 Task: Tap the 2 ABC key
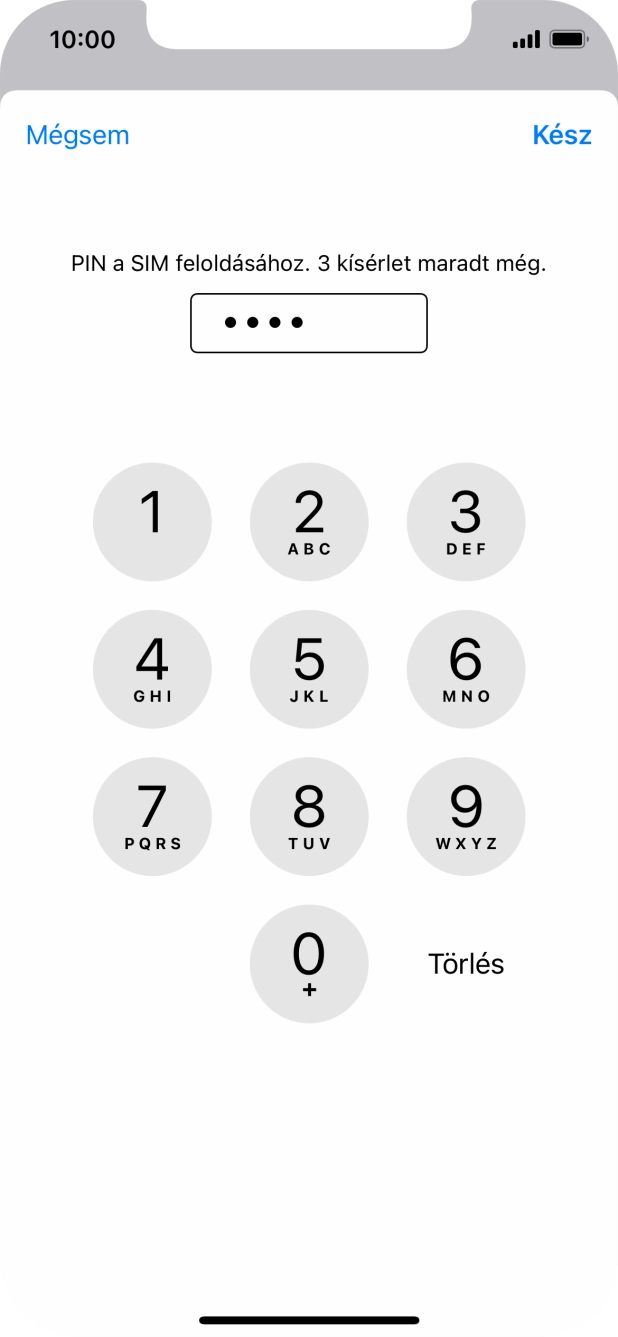coord(309,521)
